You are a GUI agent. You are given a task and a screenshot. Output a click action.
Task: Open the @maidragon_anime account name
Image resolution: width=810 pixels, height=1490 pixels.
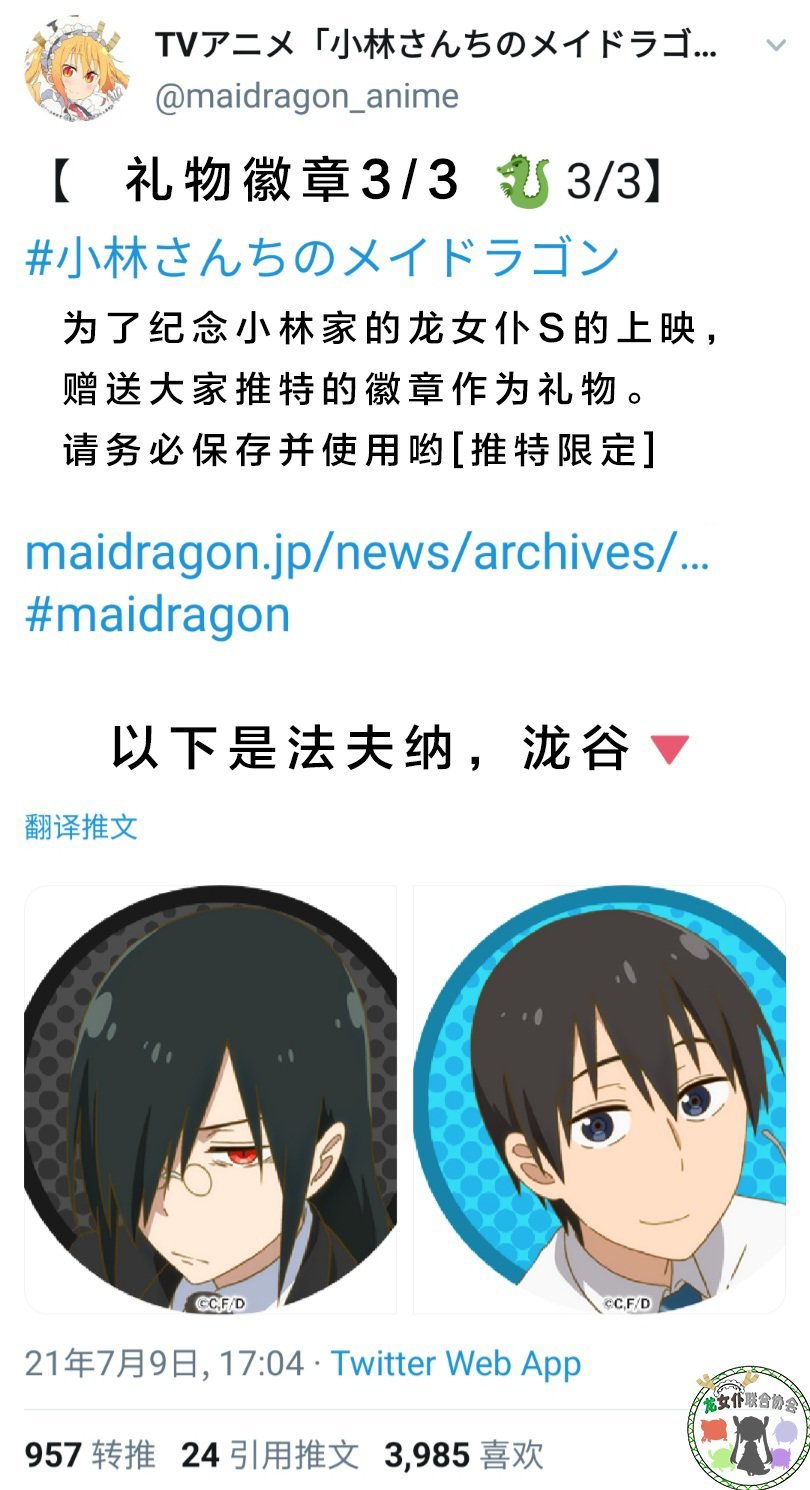tap(306, 97)
